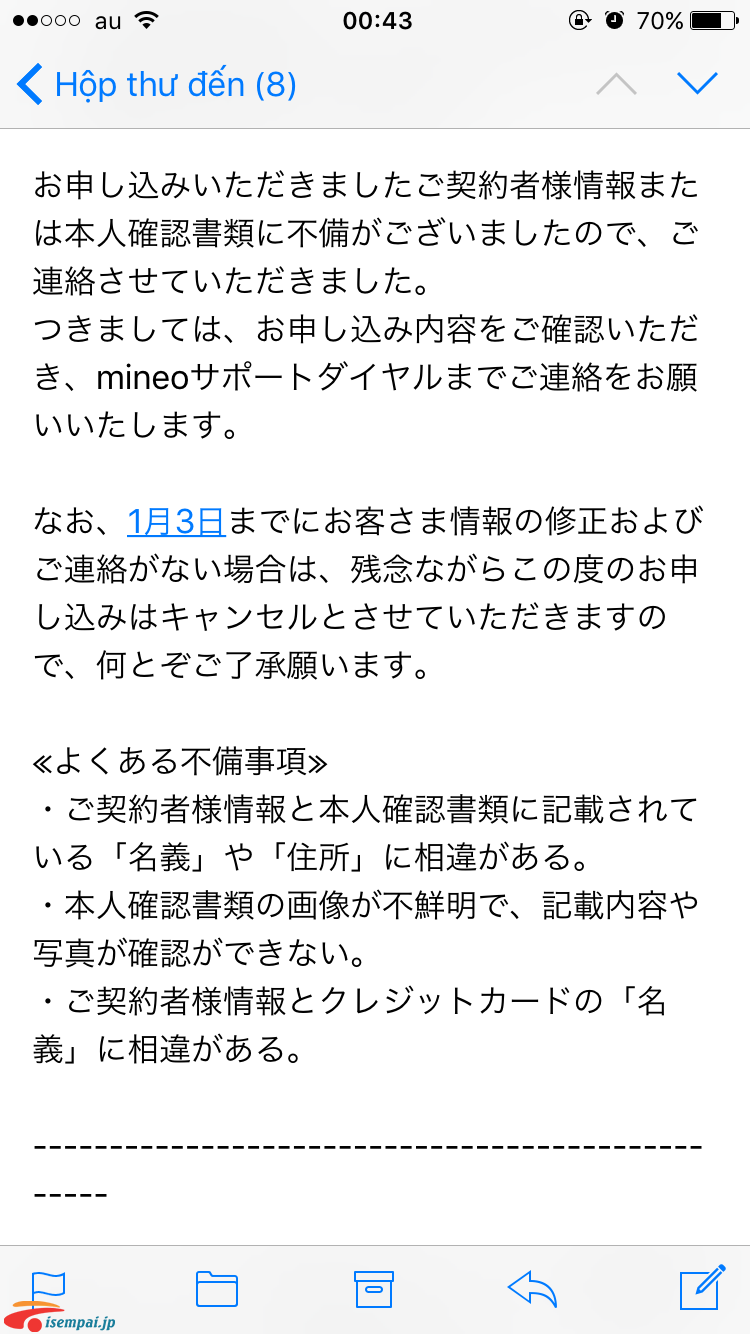The height and width of the screenshot is (1334, 750).
Task: Go back to Hộp thư đến inbox
Action: click(157, 84)
